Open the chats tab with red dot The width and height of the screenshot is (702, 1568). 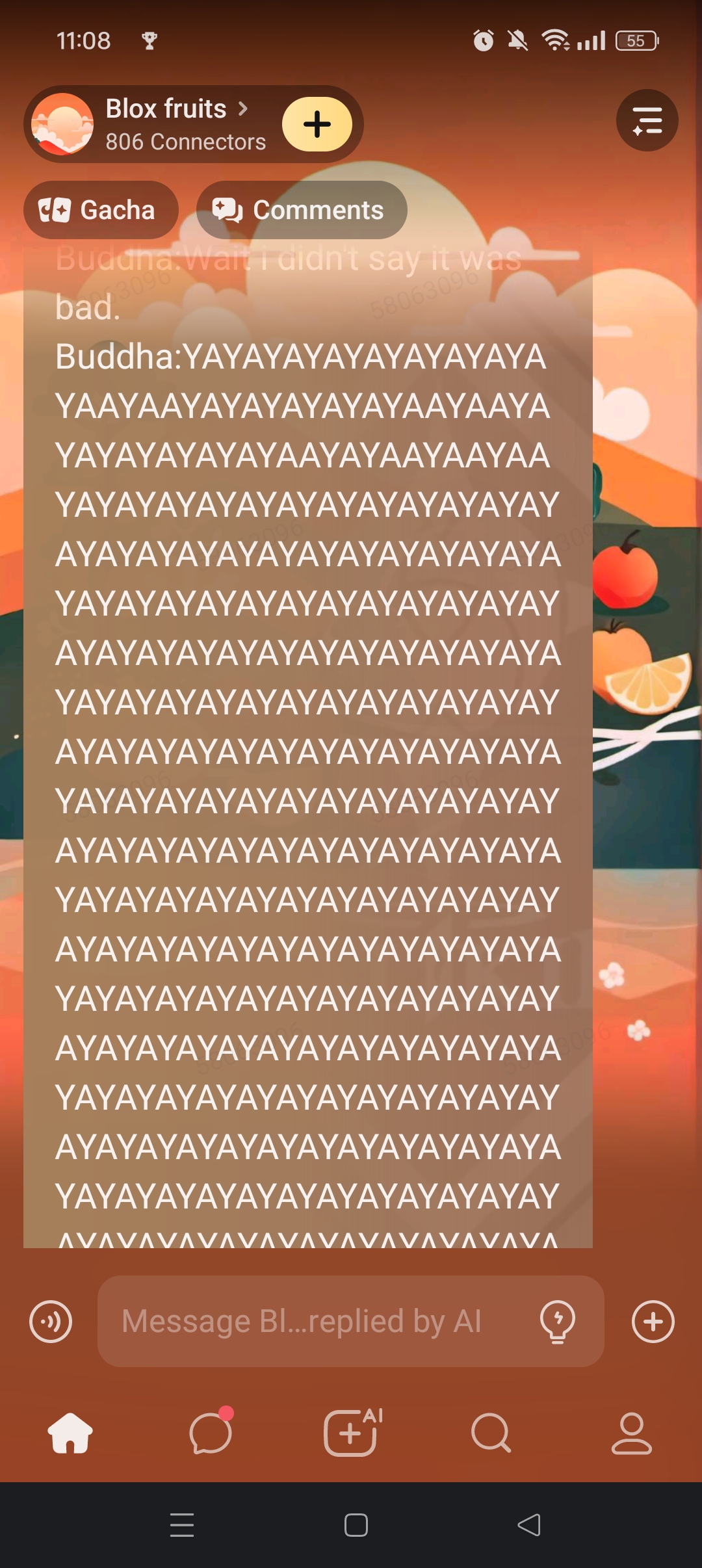tap(211, 1433)
